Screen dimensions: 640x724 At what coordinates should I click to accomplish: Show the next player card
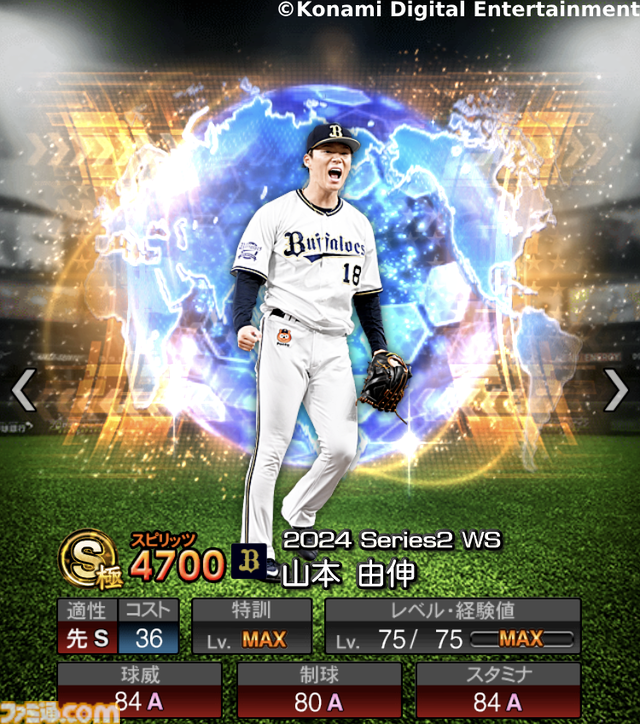tap(616, 390)
